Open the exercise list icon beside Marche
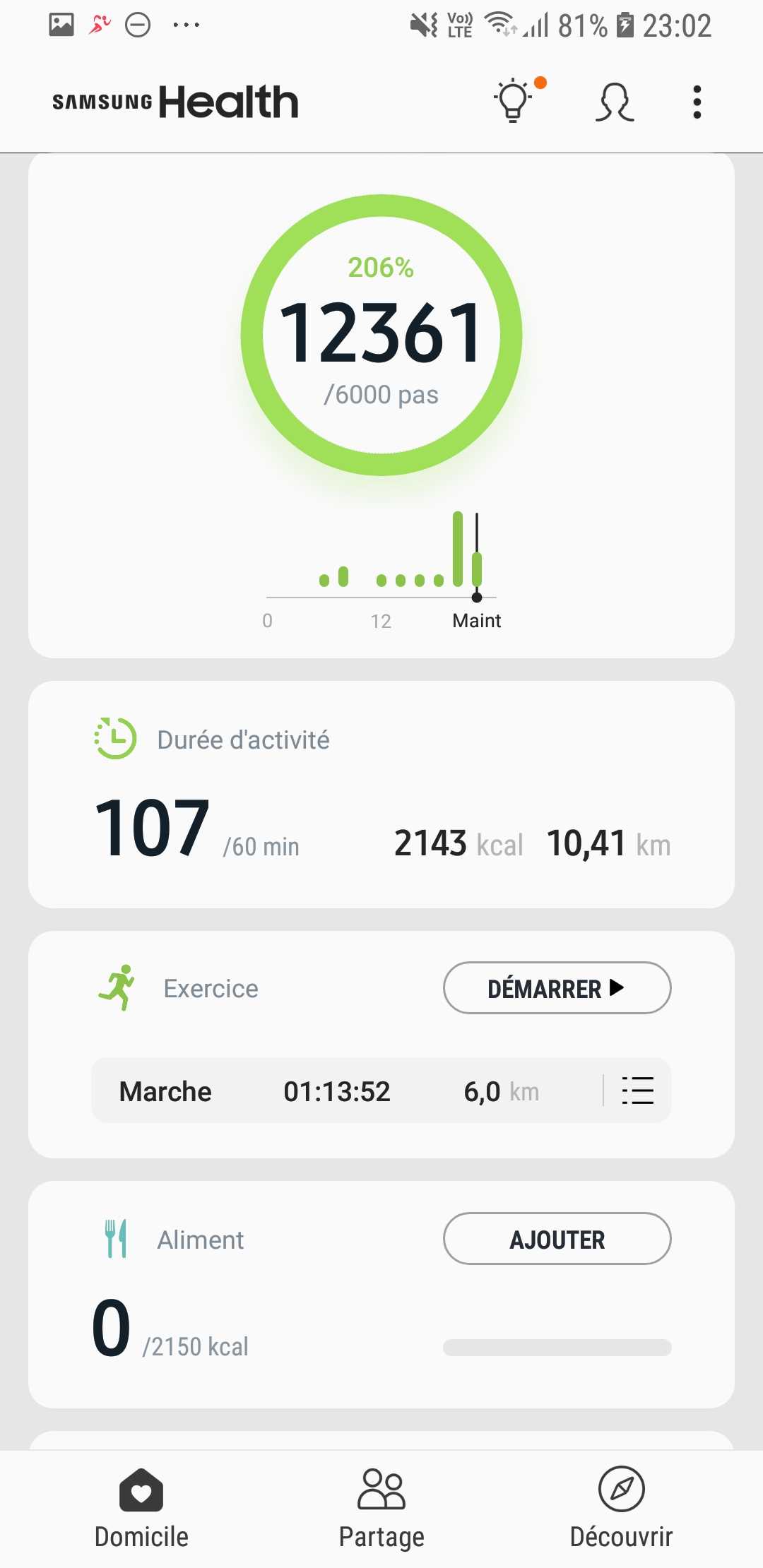This screenshot has height=1568, width=763. tap(637, 1091)
